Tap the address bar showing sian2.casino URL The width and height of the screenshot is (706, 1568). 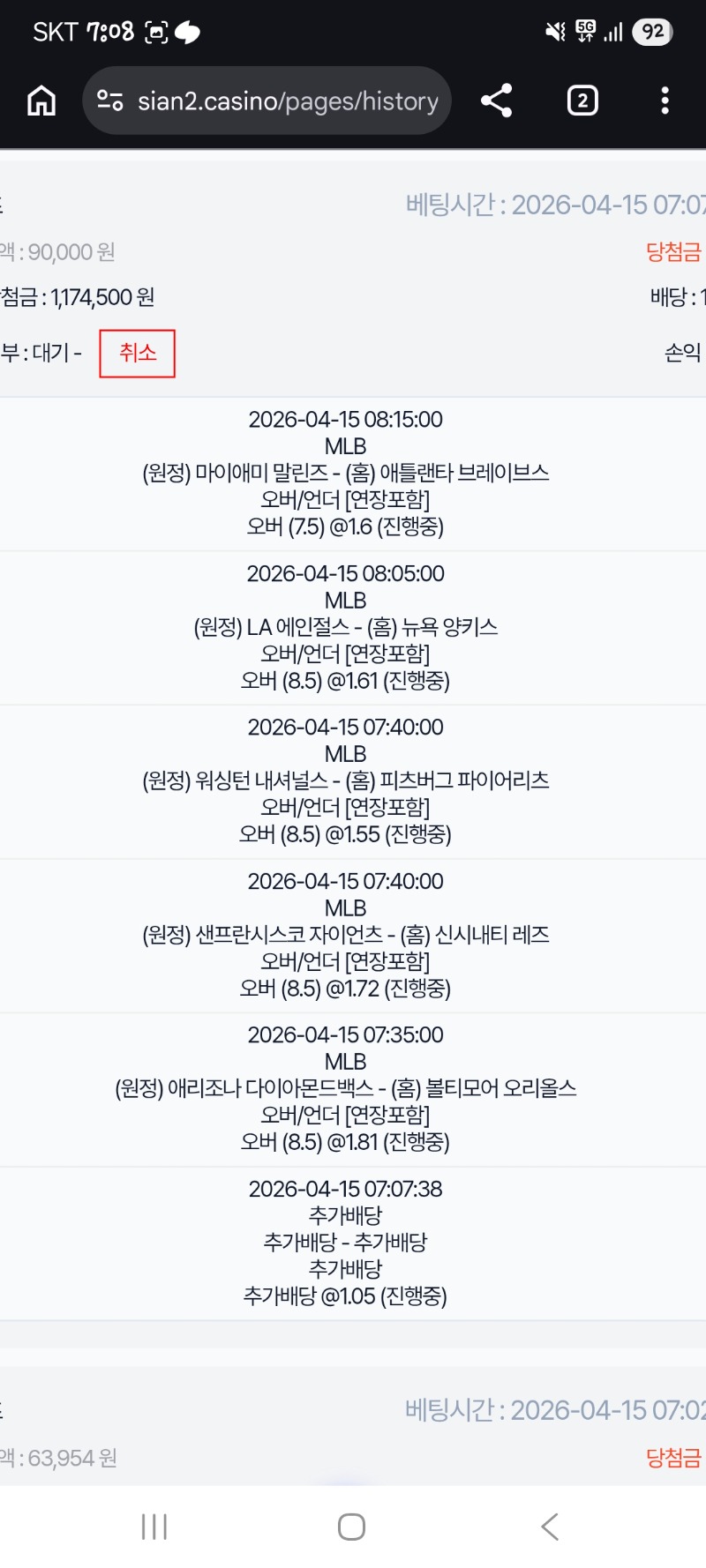point(291,101)
